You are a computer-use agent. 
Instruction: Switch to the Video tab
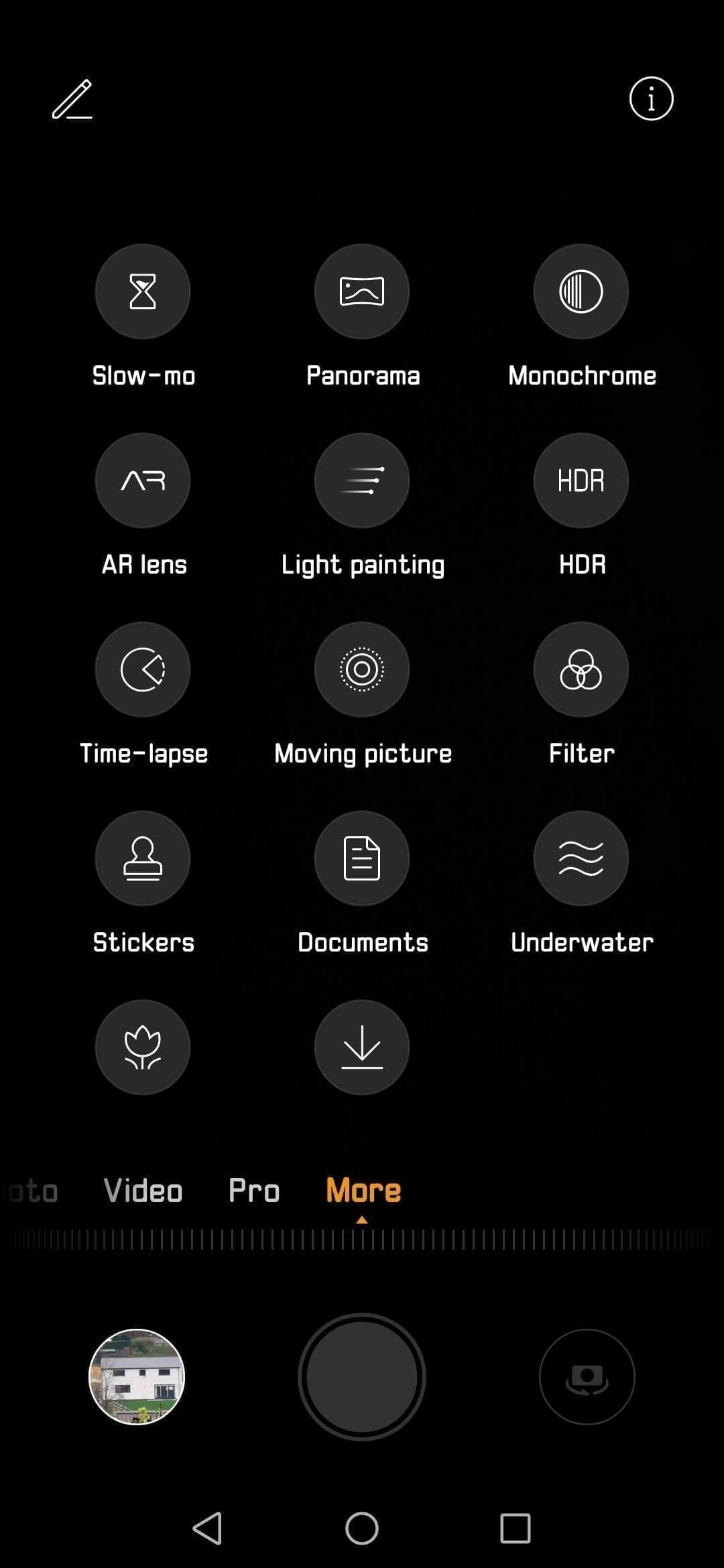pyautogui.click(x=143, y=1191)
